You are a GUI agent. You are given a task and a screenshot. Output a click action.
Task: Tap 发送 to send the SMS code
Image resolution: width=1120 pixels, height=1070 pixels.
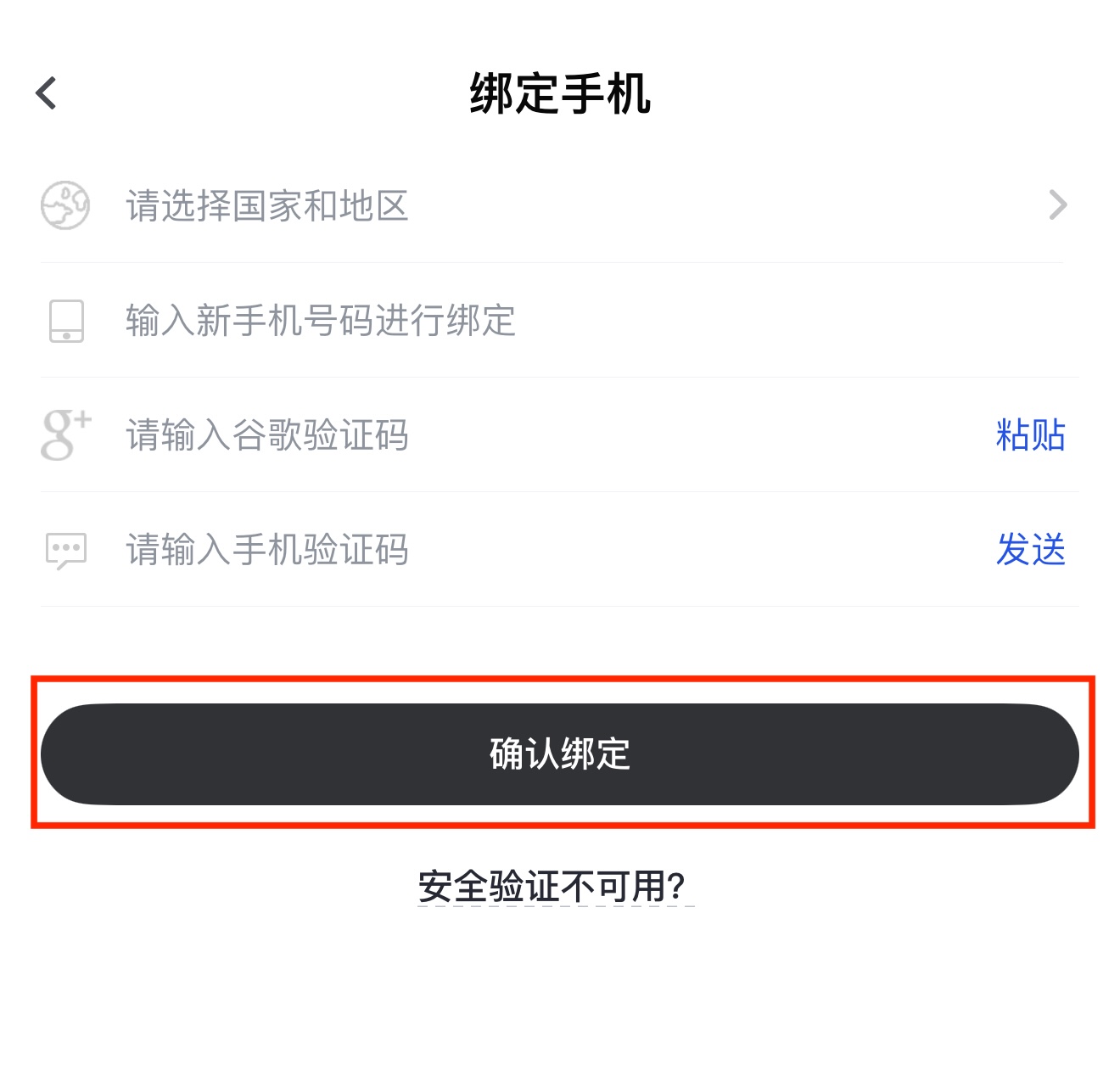1030,550
